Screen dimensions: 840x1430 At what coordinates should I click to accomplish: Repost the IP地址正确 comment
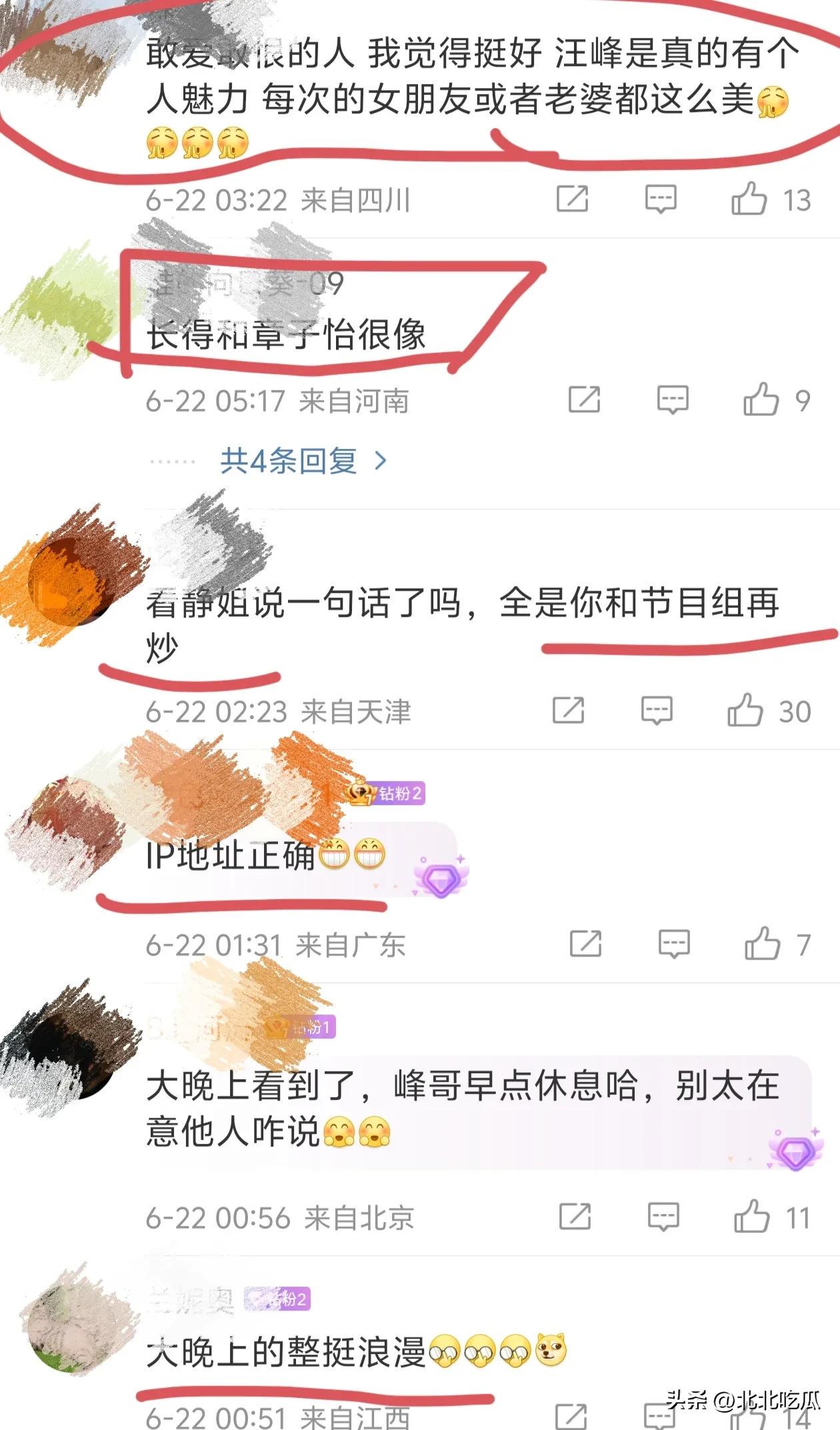pos(586,944)
